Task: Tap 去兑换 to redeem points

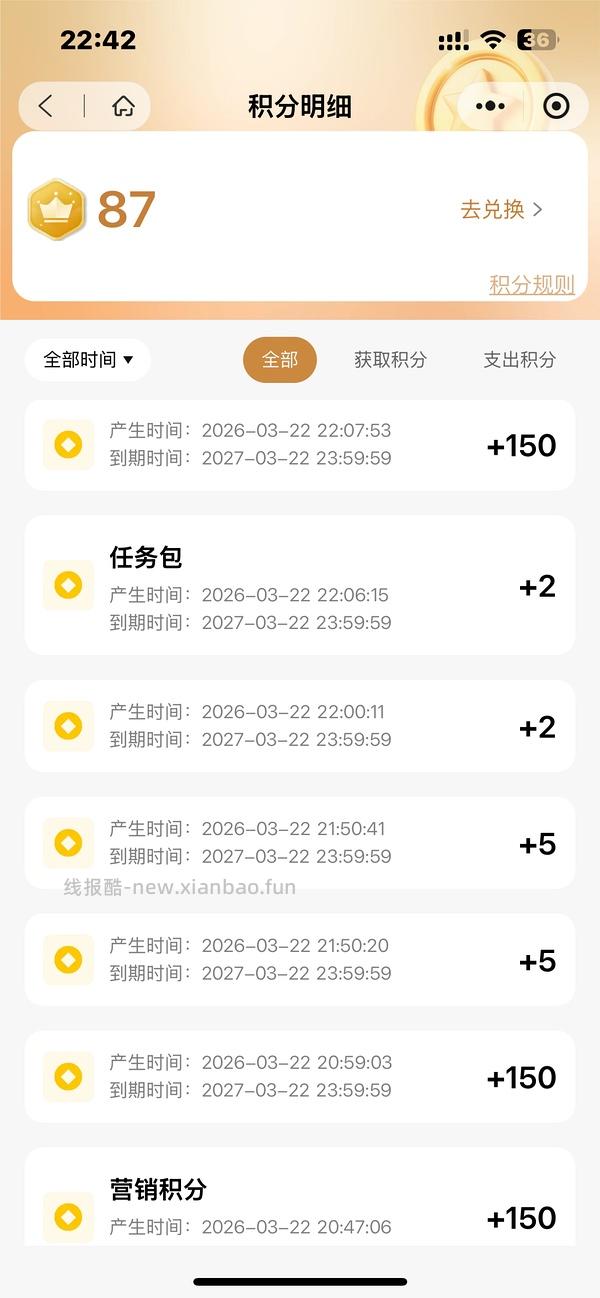Action: point(501,209)
